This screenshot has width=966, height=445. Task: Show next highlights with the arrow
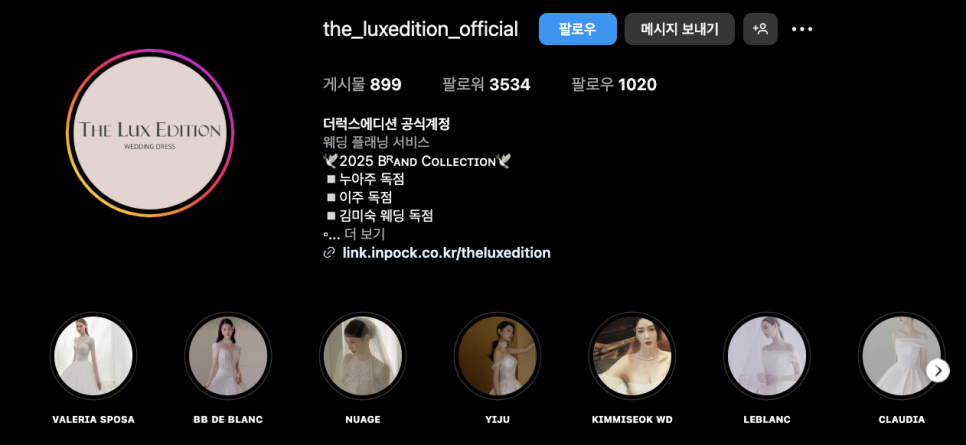(x=938, y=371)
